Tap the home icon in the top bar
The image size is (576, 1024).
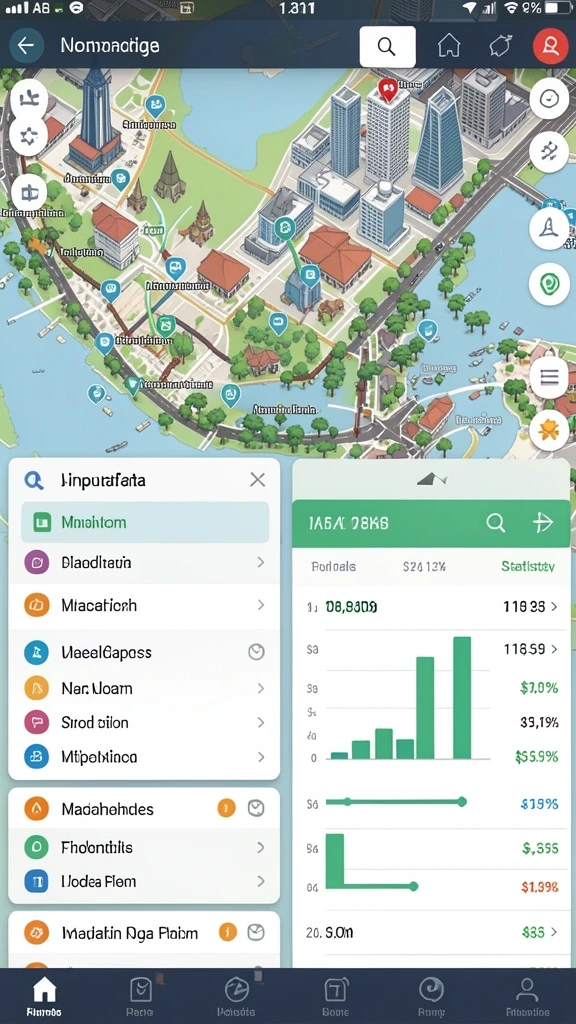449,46
